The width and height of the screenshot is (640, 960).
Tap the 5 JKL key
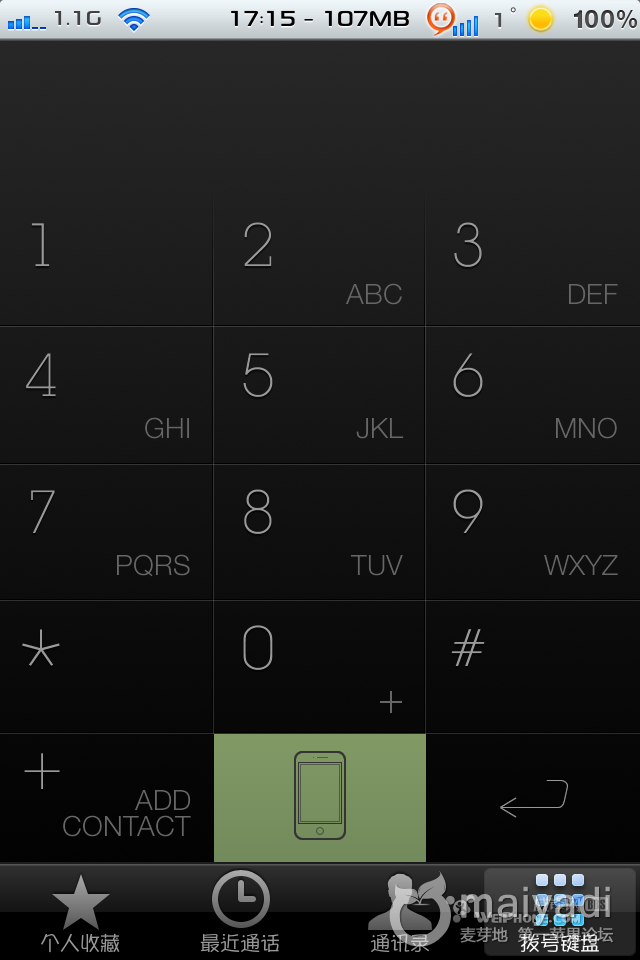pos(319,395)
